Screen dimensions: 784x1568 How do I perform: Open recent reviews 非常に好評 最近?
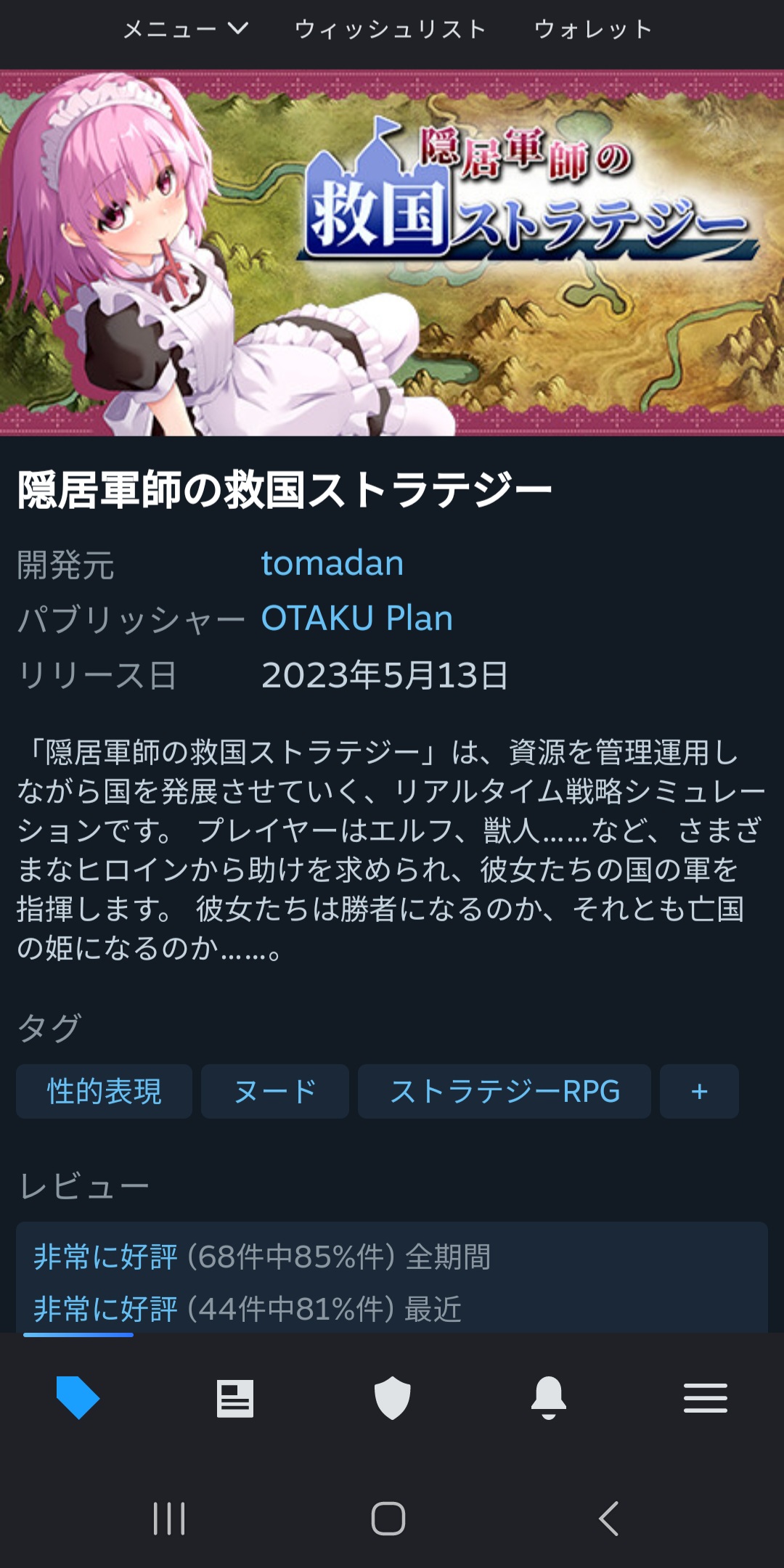pos(247,1309)
